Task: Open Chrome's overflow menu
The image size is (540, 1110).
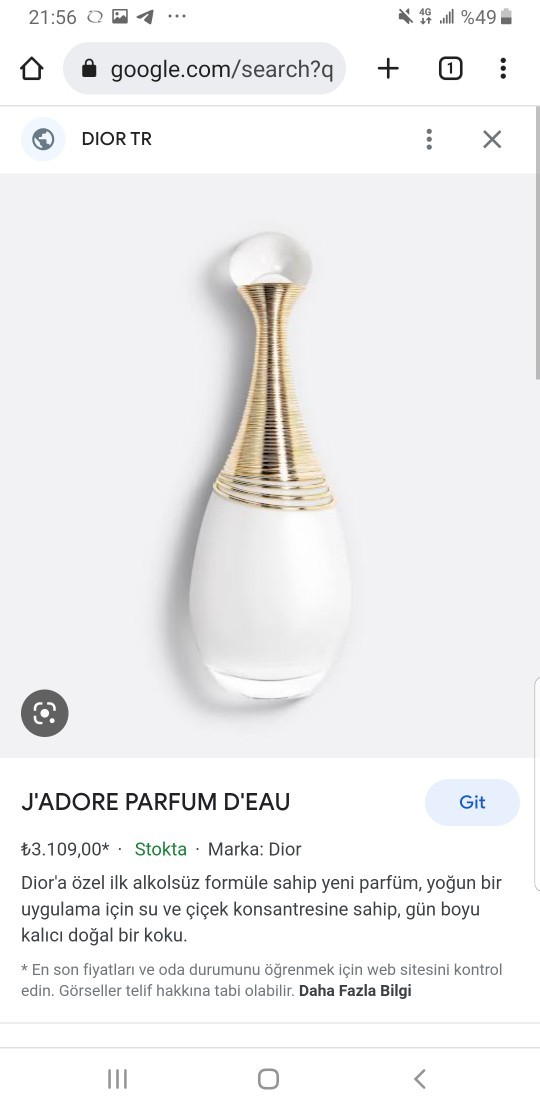Action: [x=502, y=69]
